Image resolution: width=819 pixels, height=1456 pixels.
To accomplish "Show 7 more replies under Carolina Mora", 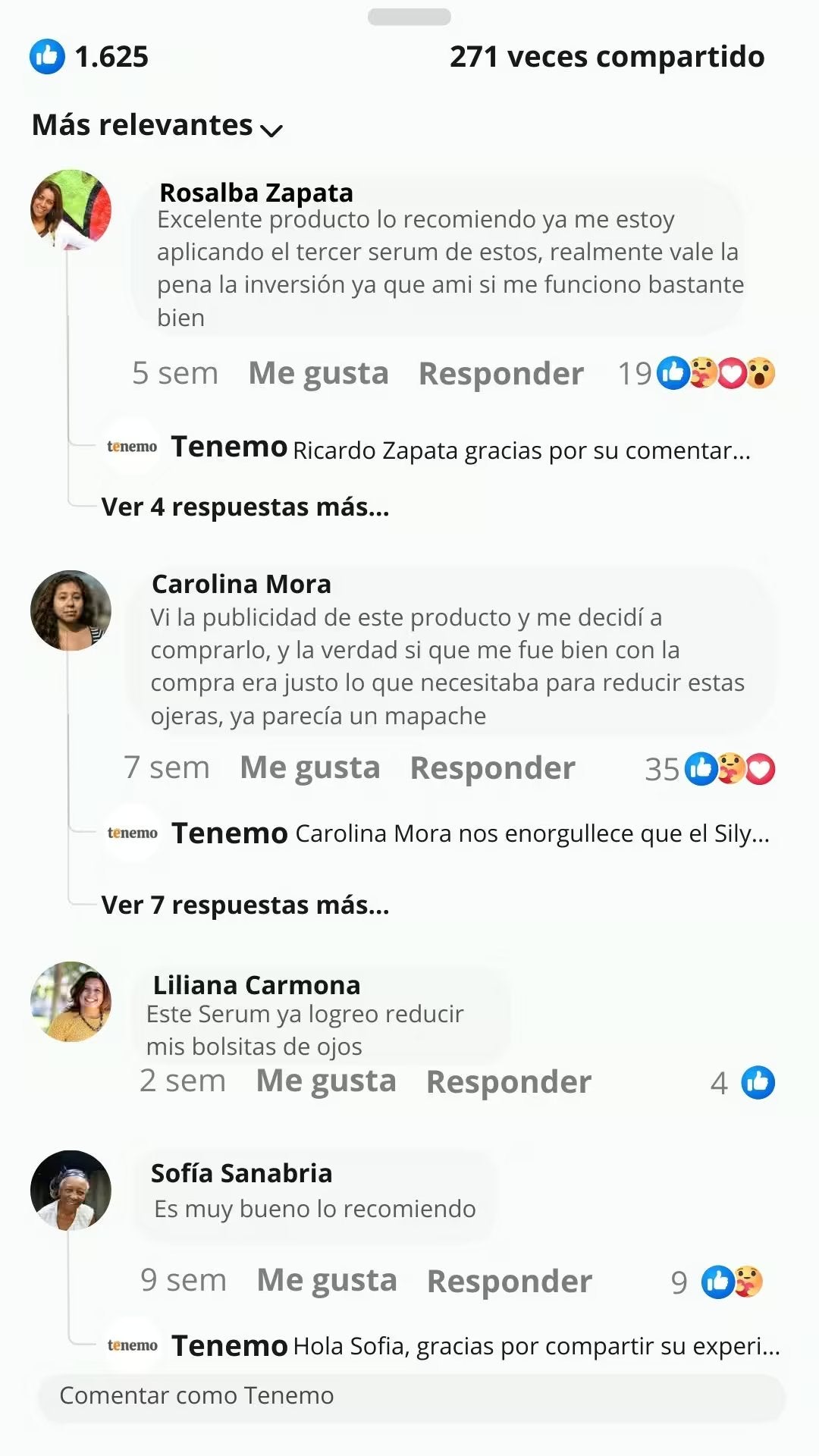I will pos(245,905).
